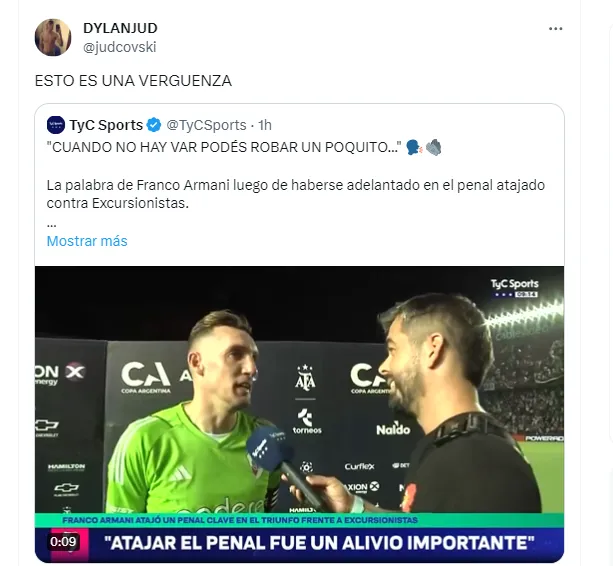Open the quoted TyC Sports account name

click(105, 125)
